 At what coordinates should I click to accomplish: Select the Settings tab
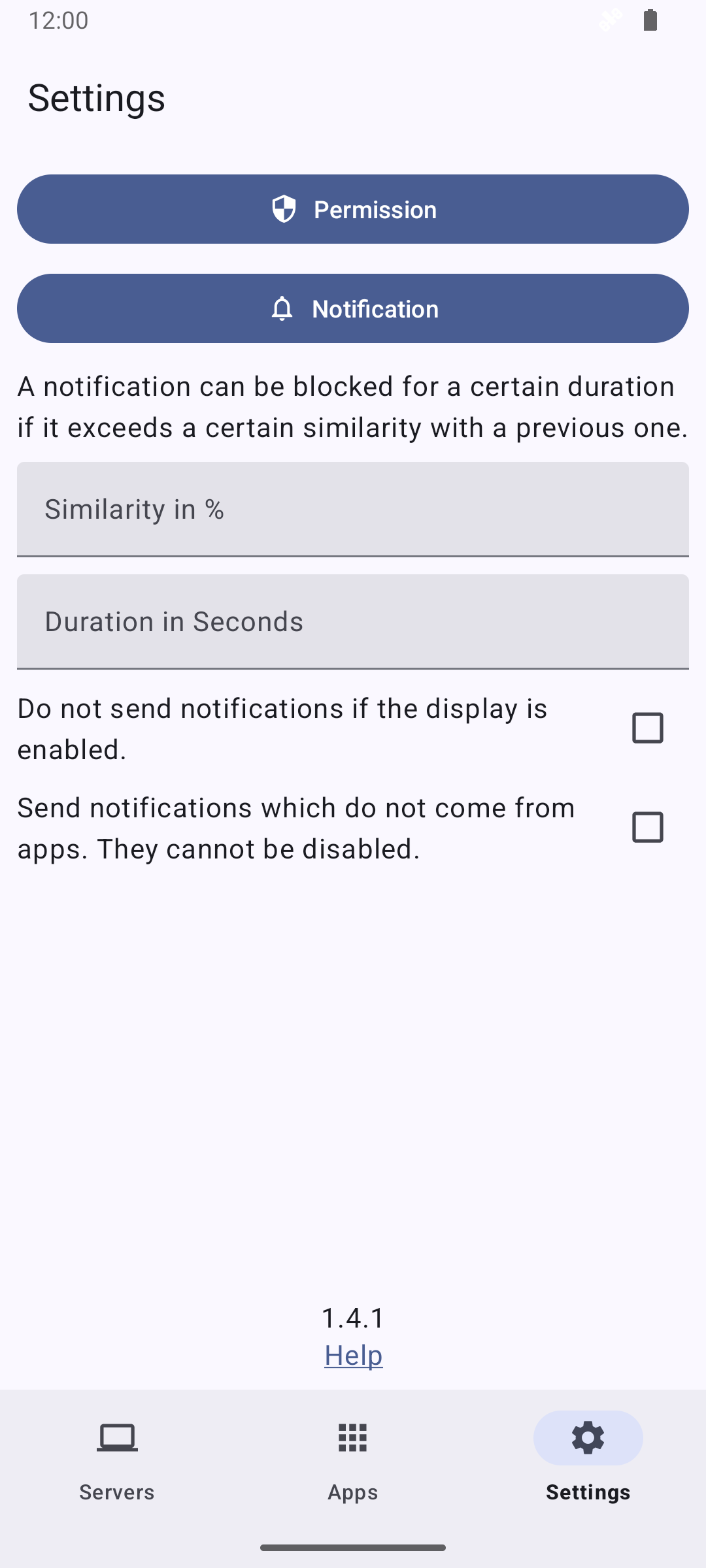click(x=588, y=1458)
